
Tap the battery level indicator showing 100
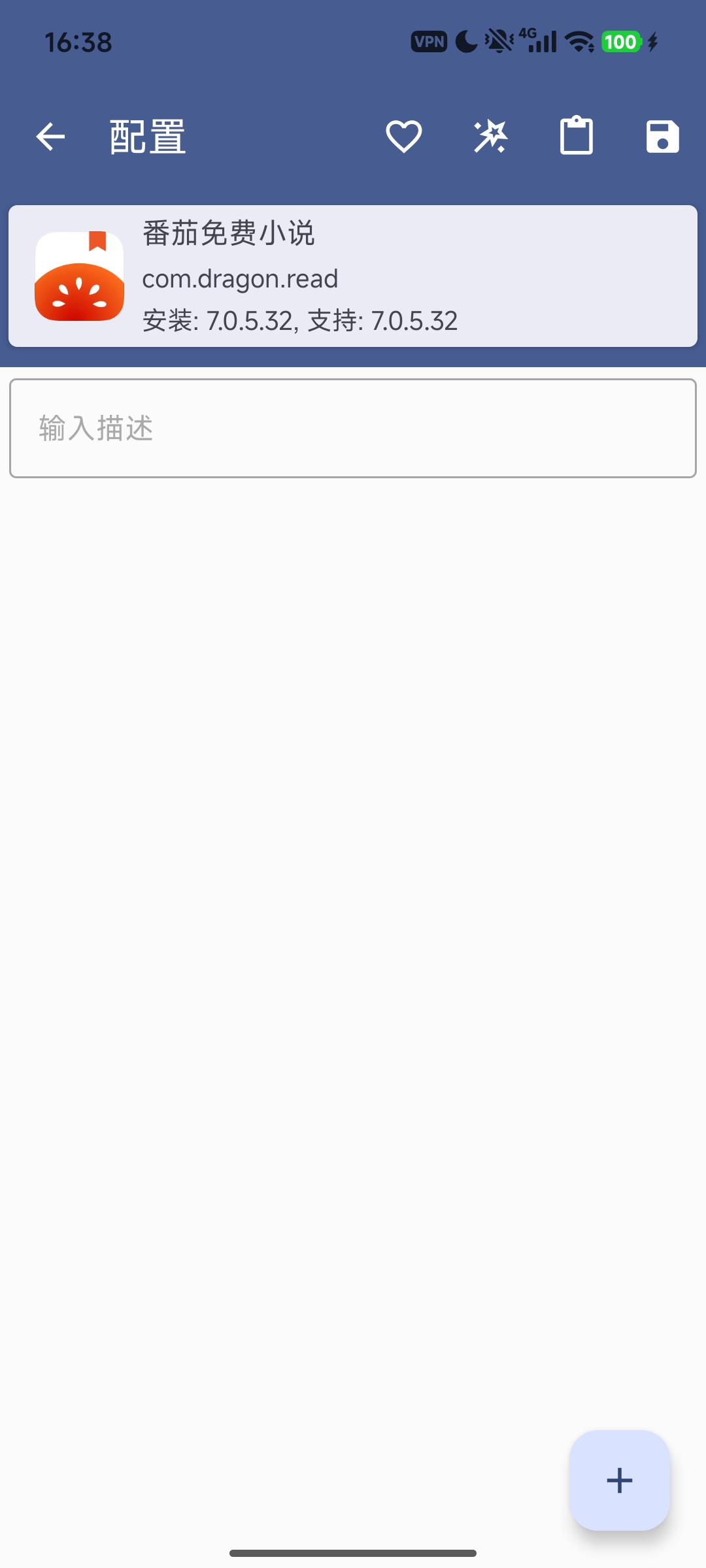(x=622, y=41)
